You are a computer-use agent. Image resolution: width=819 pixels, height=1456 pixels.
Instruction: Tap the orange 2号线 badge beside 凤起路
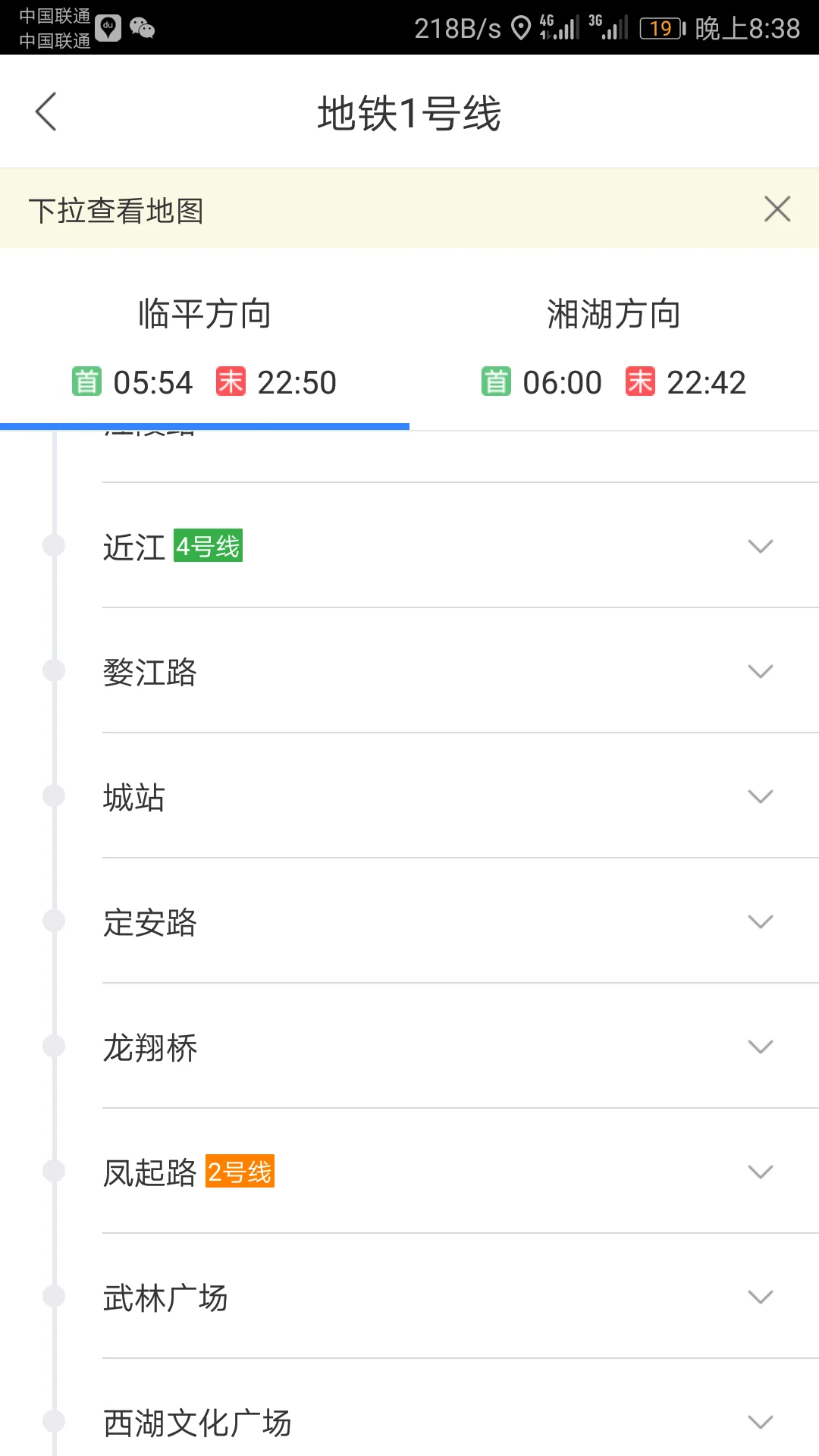(x=240, y=1172)
